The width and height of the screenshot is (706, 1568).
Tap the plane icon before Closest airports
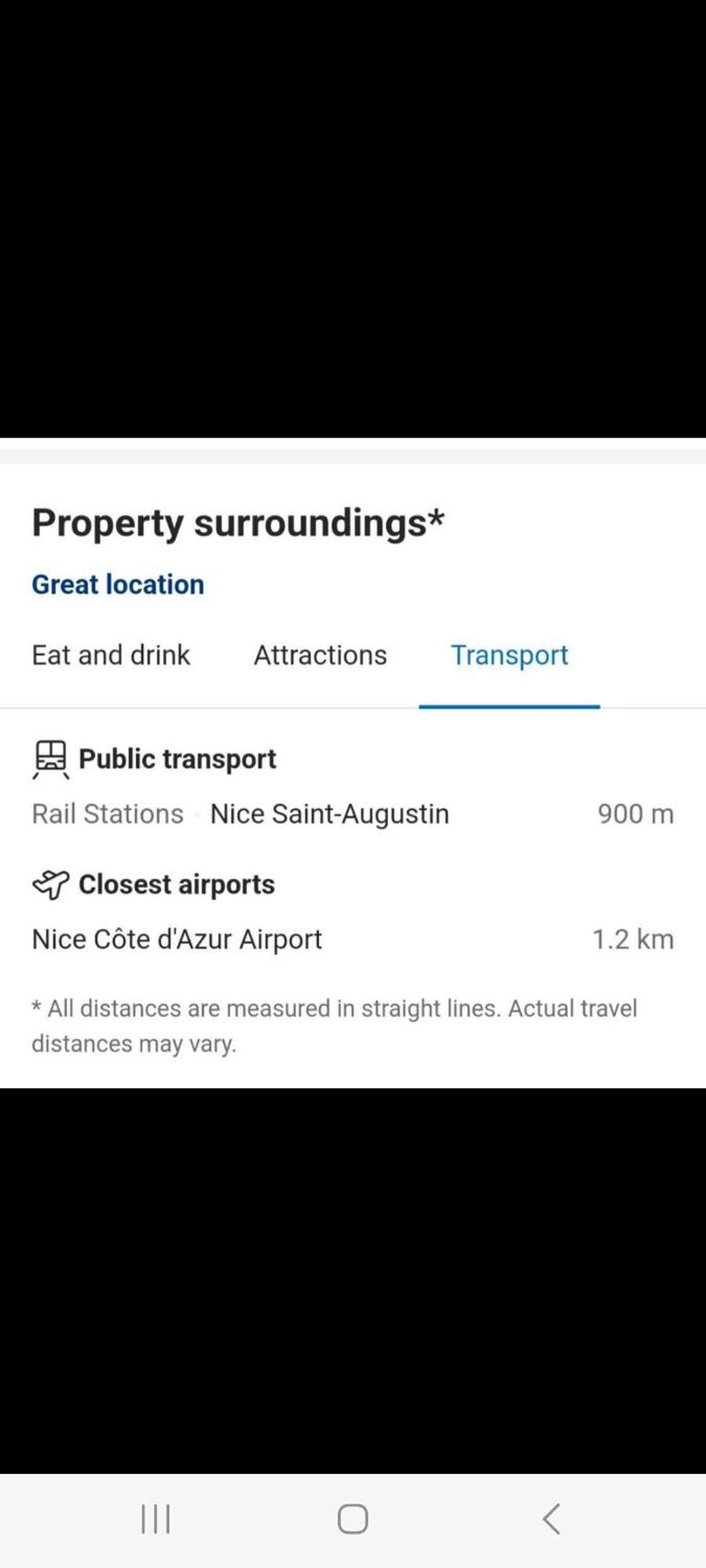50,884
